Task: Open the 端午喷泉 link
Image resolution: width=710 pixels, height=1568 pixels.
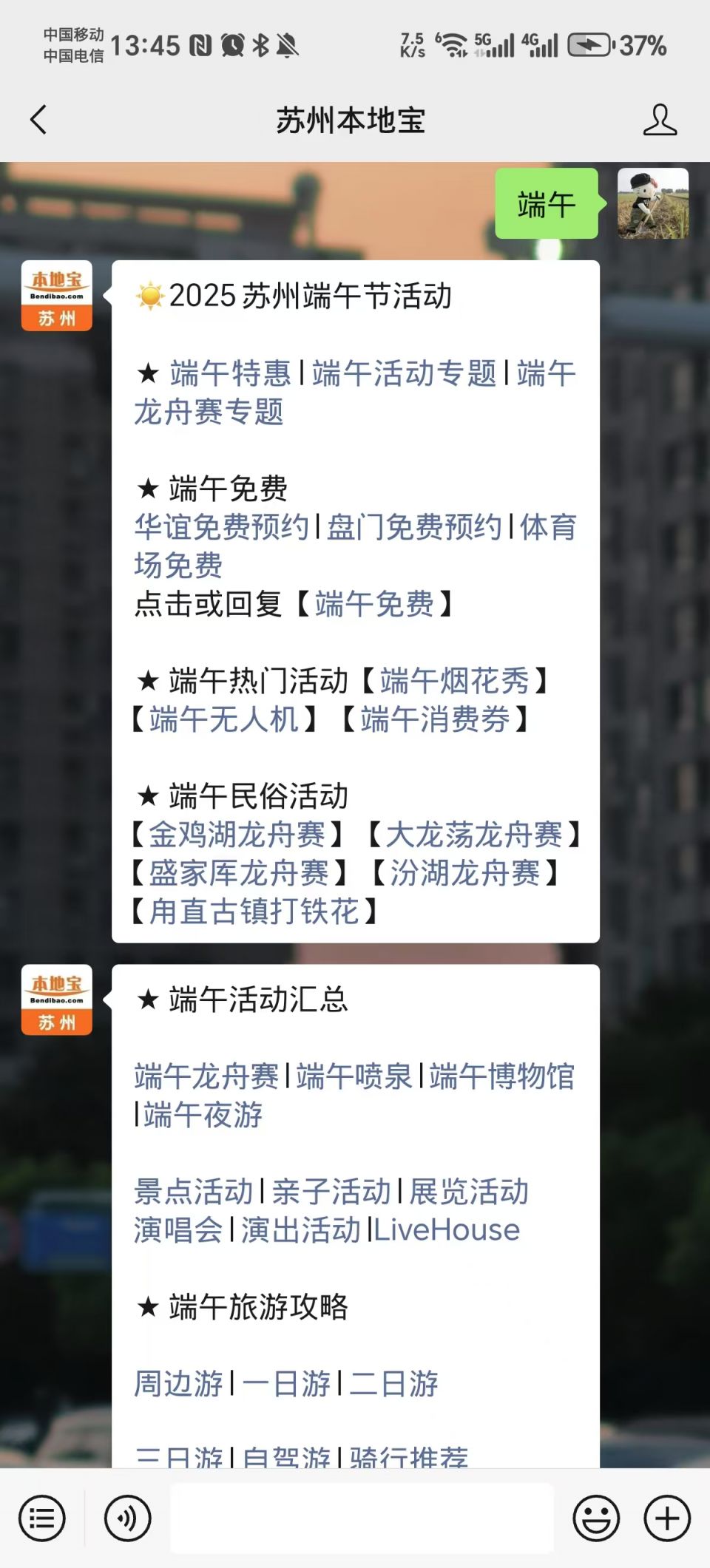Action: click(x=354, y=1076)
